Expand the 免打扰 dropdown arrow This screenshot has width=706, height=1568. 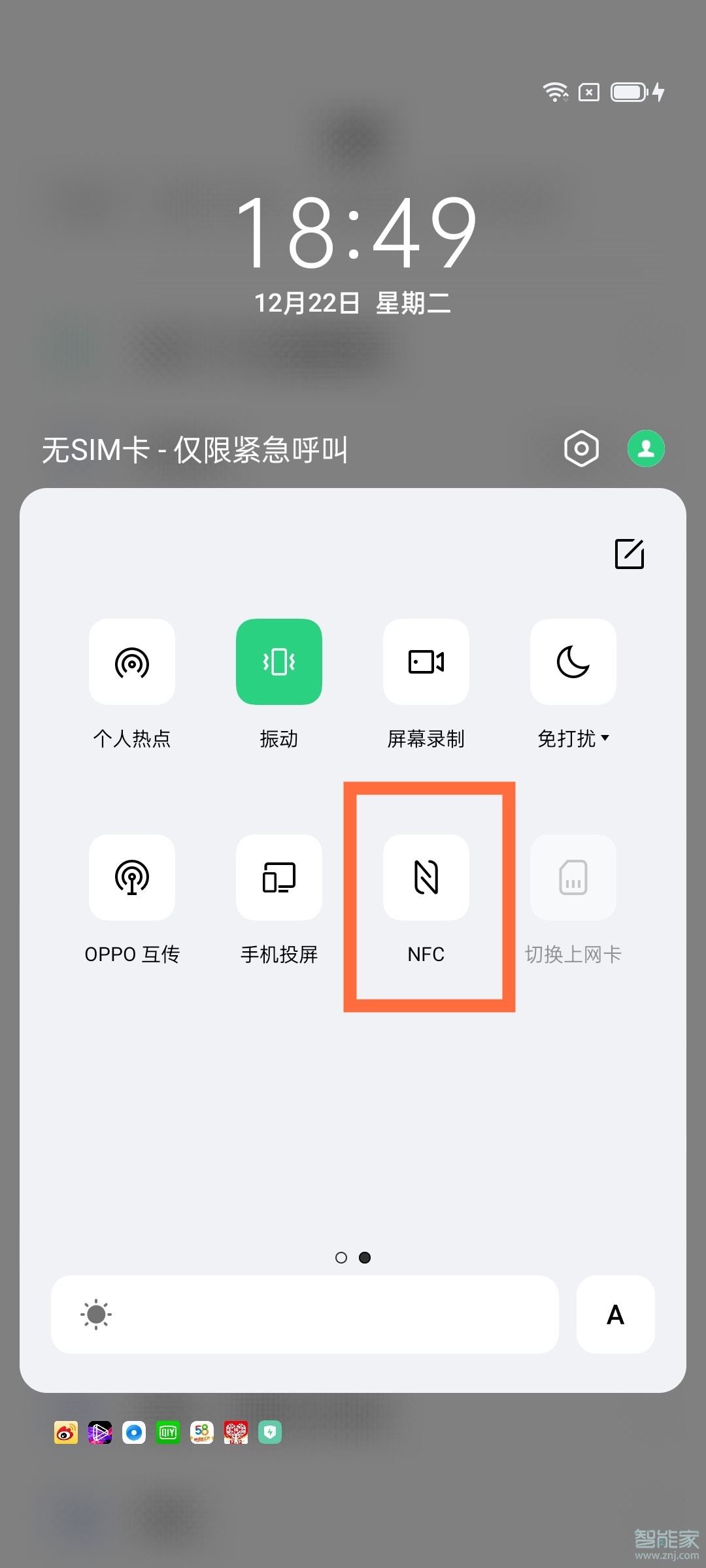(x=606, y=738)
